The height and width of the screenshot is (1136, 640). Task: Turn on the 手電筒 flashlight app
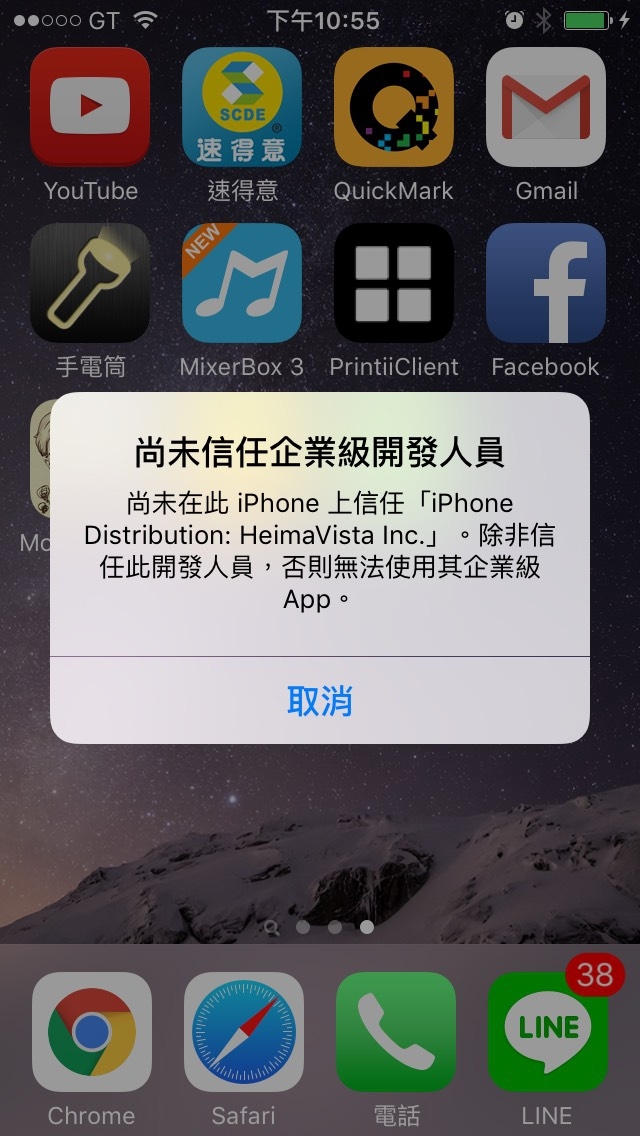91,283
